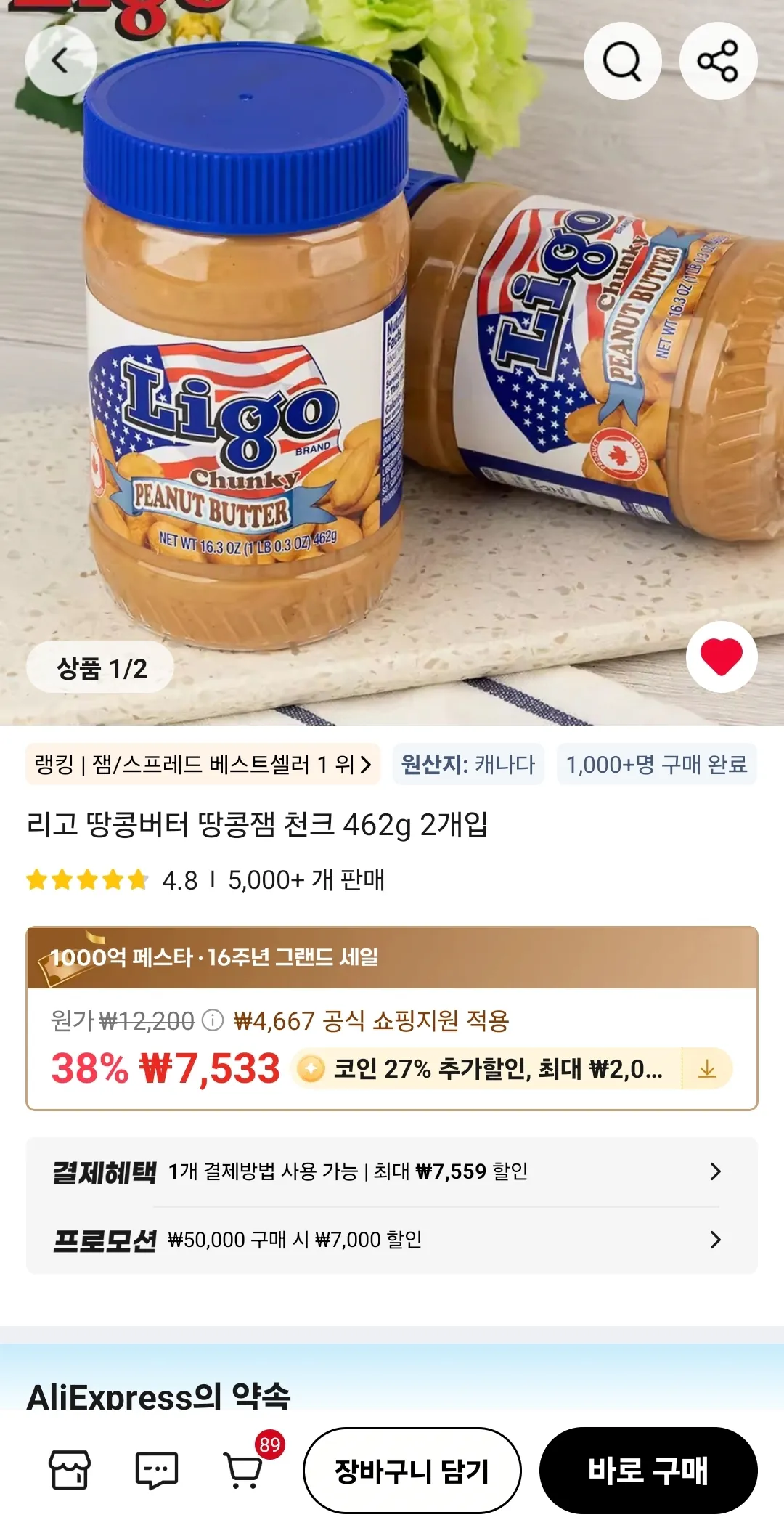Tap the coupon download icon
Image resolution: width=784 pixels, height=1536 pixels.
click(706, 1069)
